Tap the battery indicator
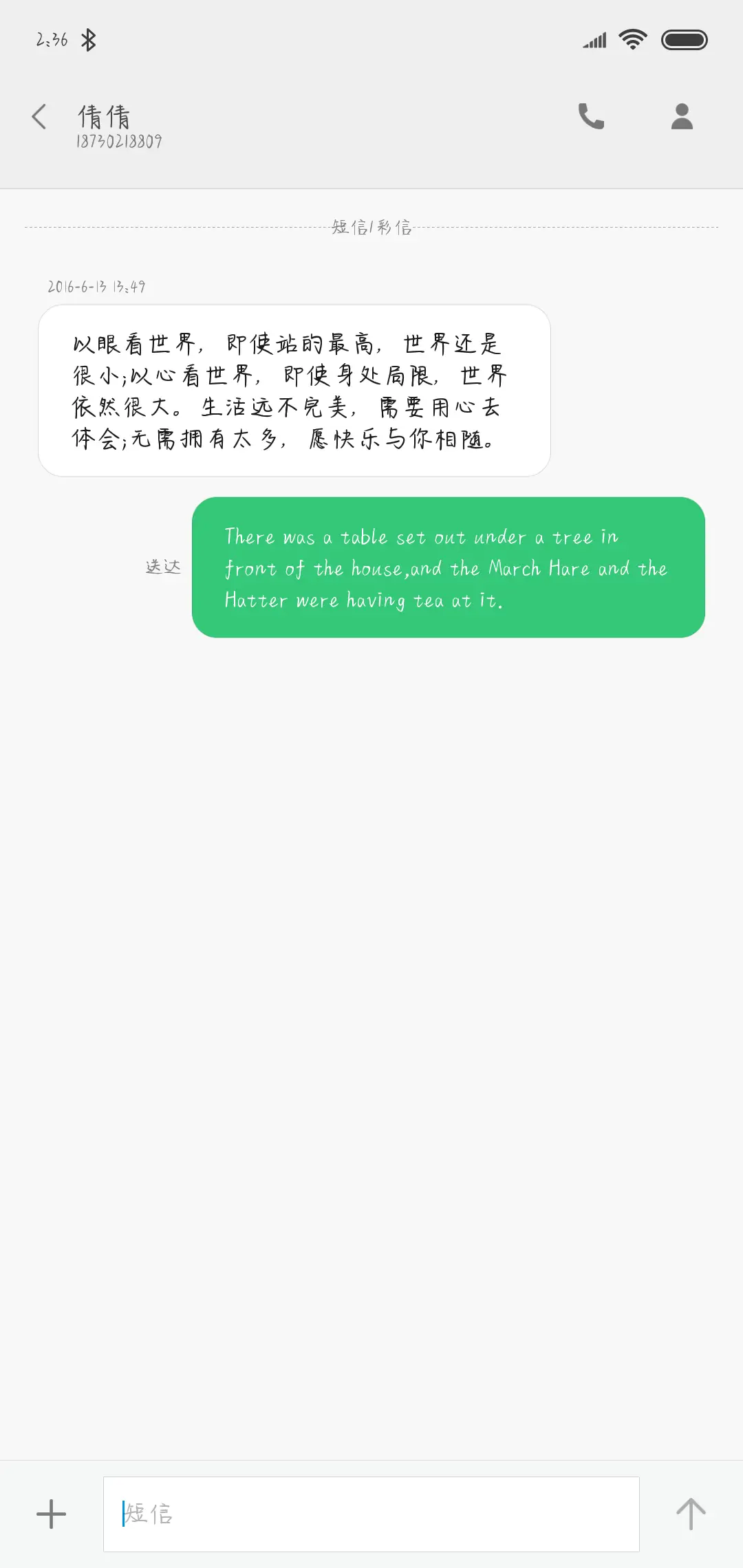The height and width of the screenshot is (1568, 743). pos(685,39)
